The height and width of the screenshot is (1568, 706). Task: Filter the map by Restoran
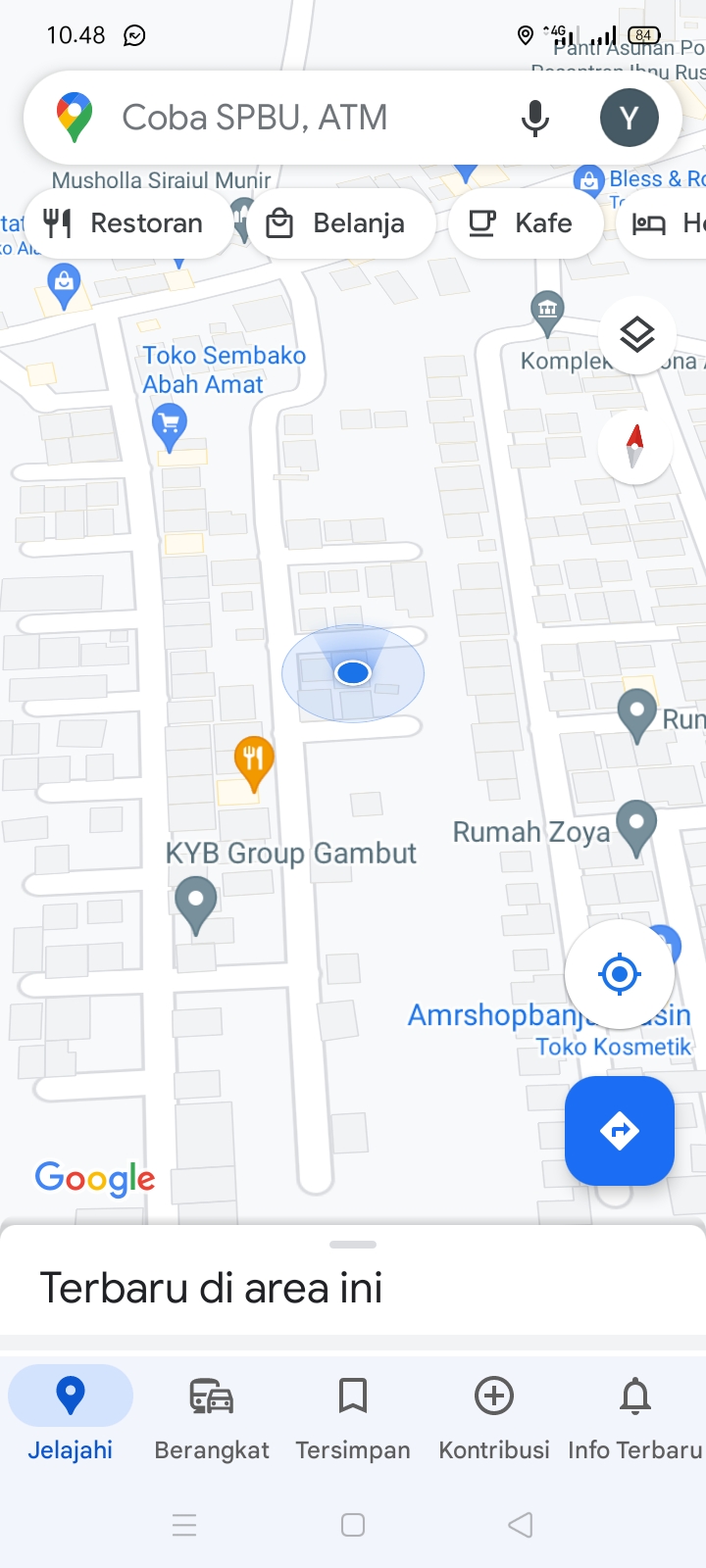126,223
